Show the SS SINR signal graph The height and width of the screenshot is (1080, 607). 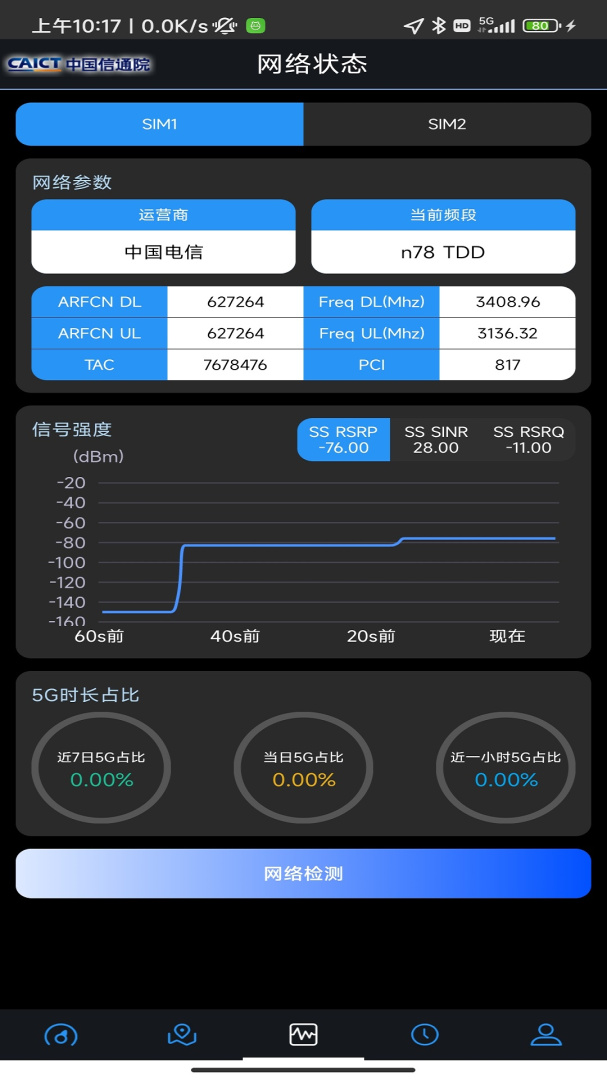[x=436, y=439]
